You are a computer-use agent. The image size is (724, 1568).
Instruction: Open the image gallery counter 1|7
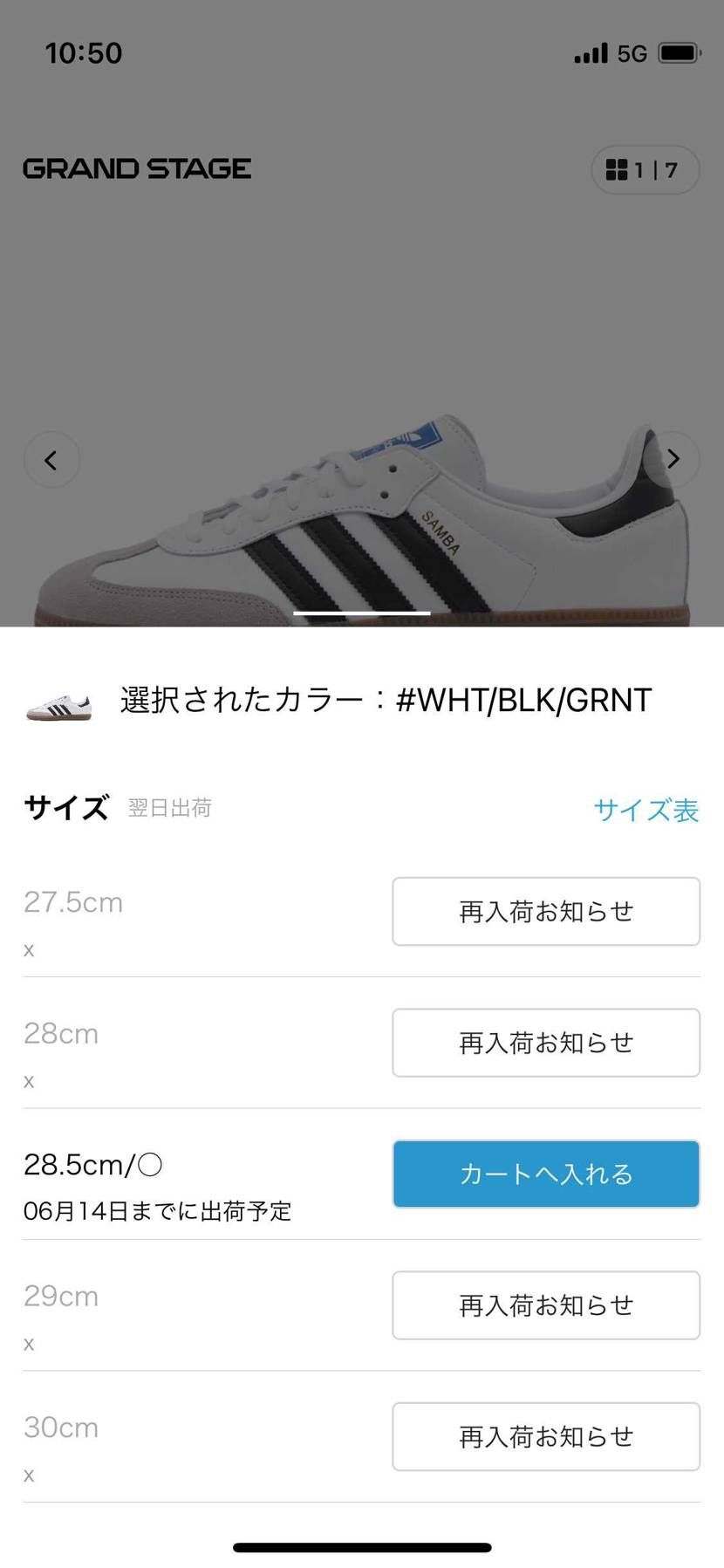(x=645, y=169)
